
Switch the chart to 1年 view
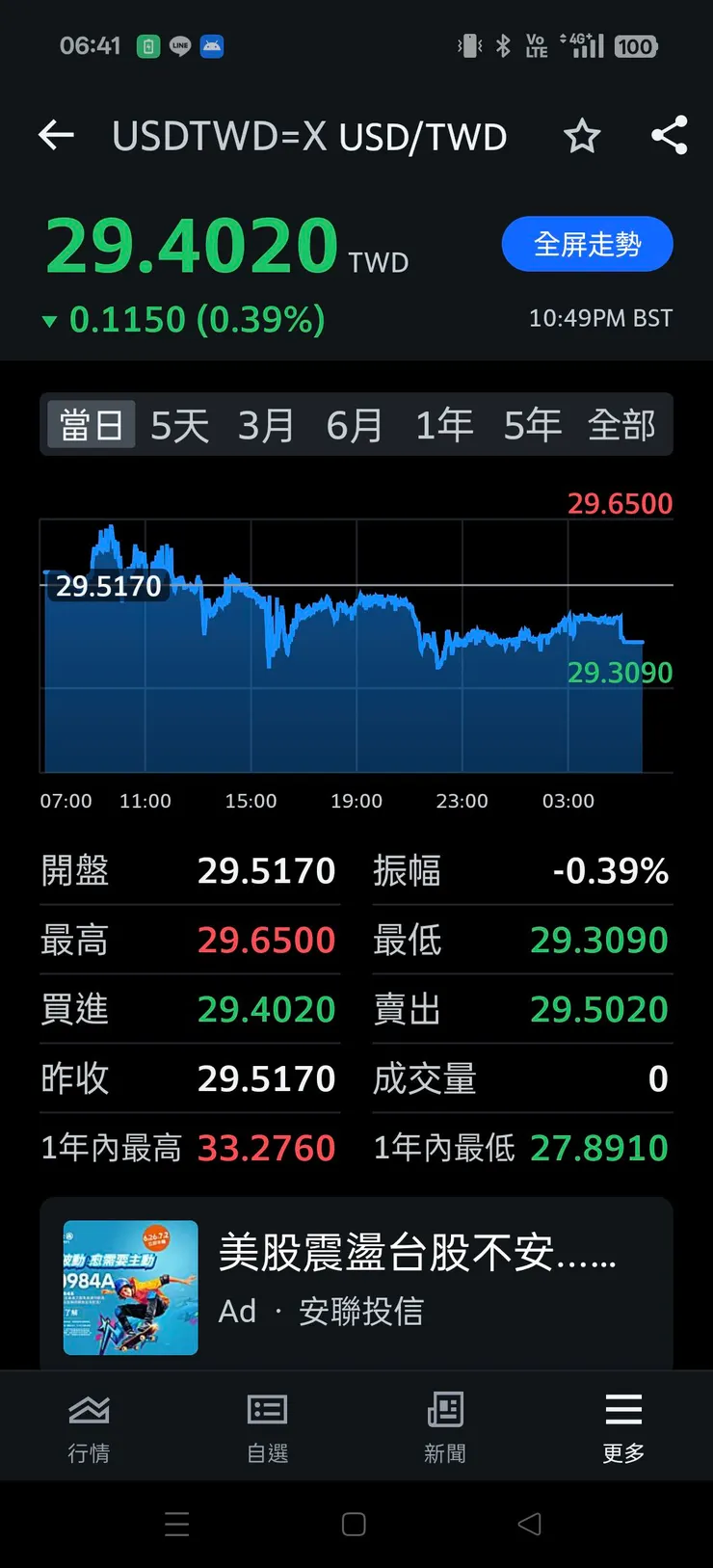tap(443, 424)
